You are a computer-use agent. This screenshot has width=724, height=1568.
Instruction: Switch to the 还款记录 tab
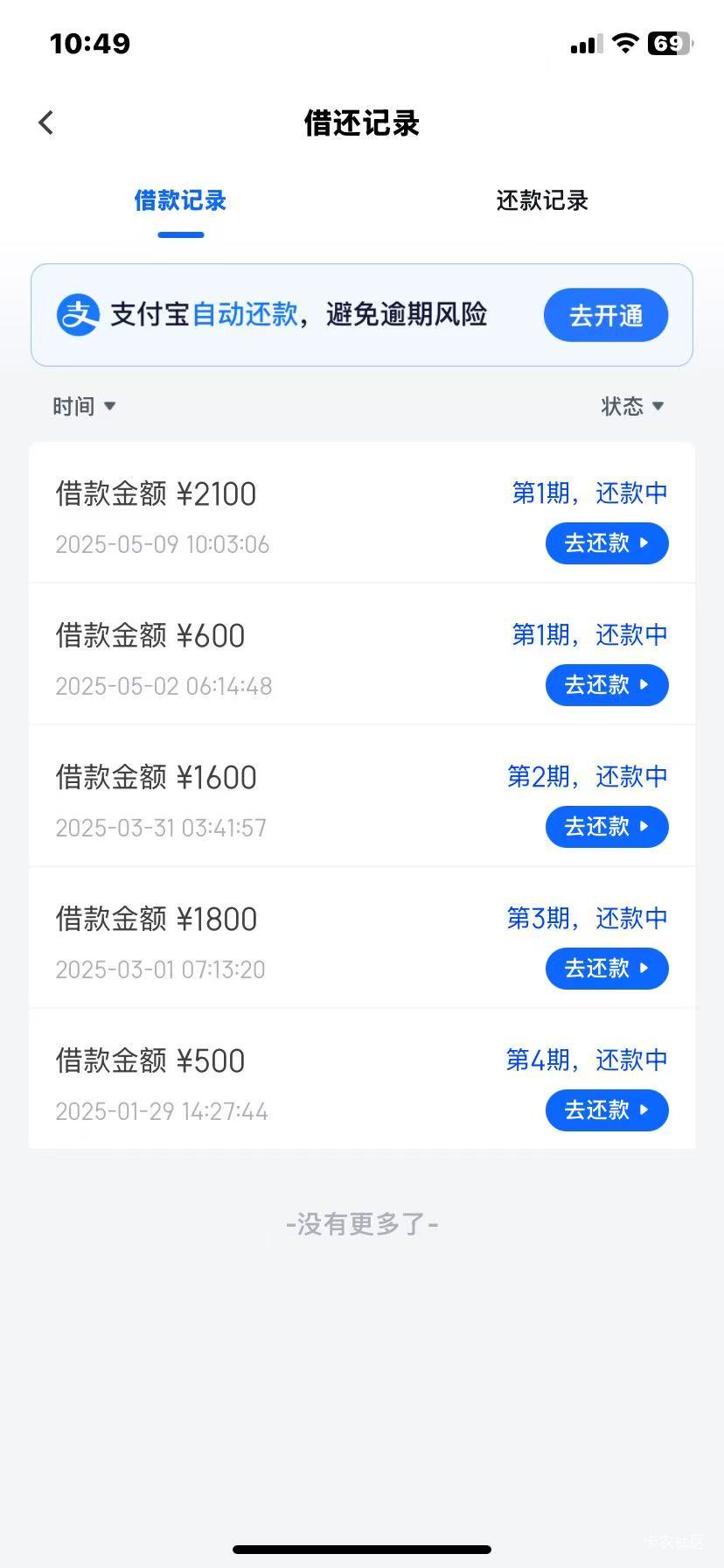click(x=542, y=200)
